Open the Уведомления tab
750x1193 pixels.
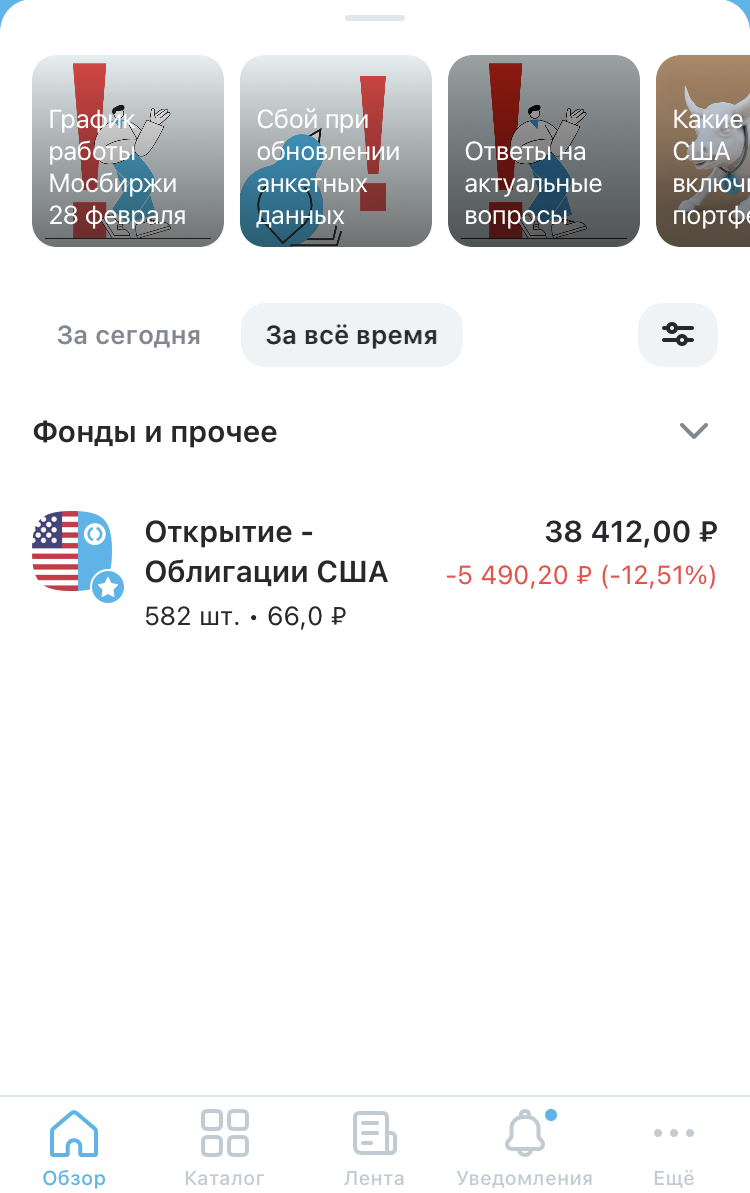[525, 1147]
